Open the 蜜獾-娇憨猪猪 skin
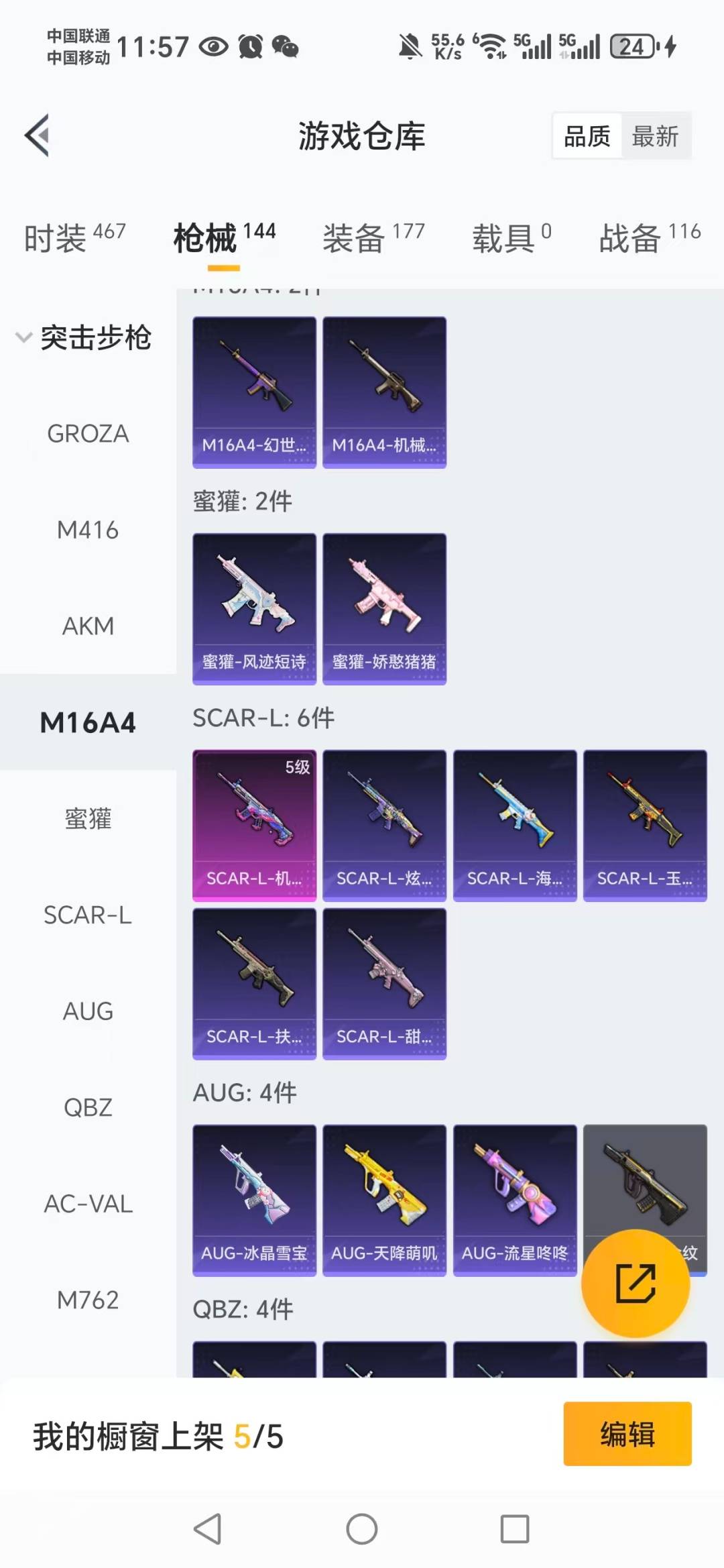This screenshot has width=724, height=1568. click(x=384, y=609)
